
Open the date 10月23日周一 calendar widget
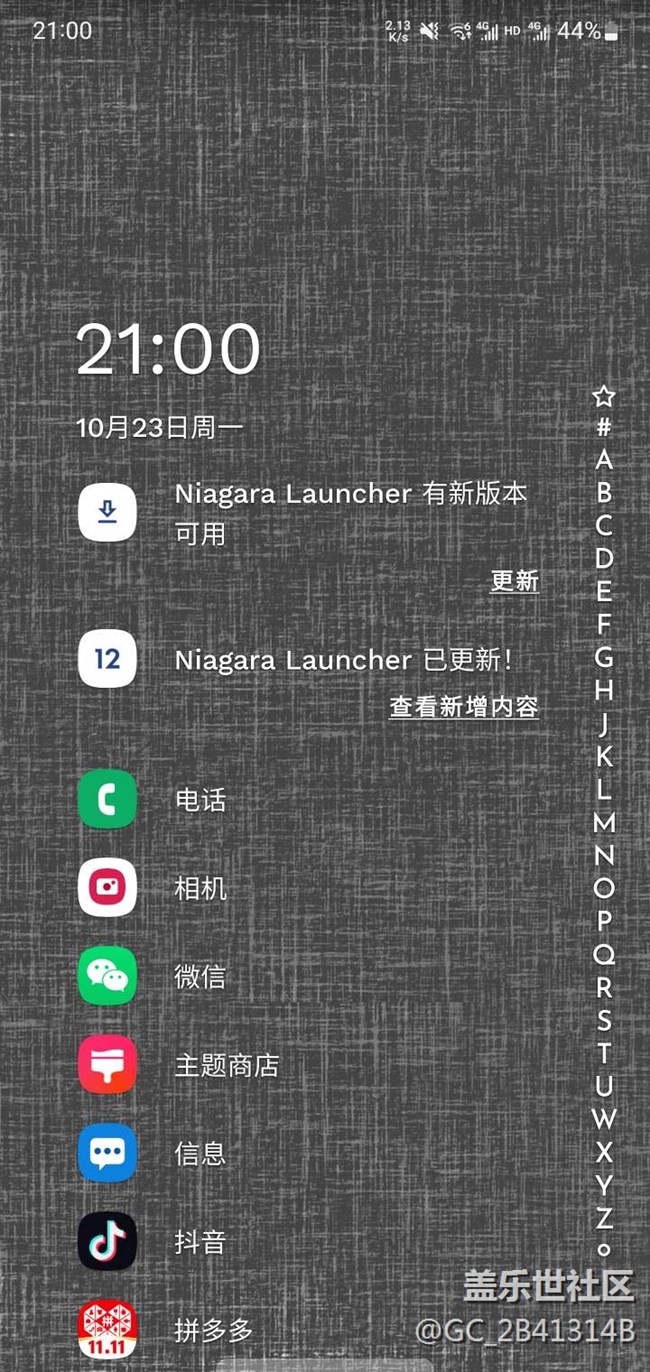[160, 428]
